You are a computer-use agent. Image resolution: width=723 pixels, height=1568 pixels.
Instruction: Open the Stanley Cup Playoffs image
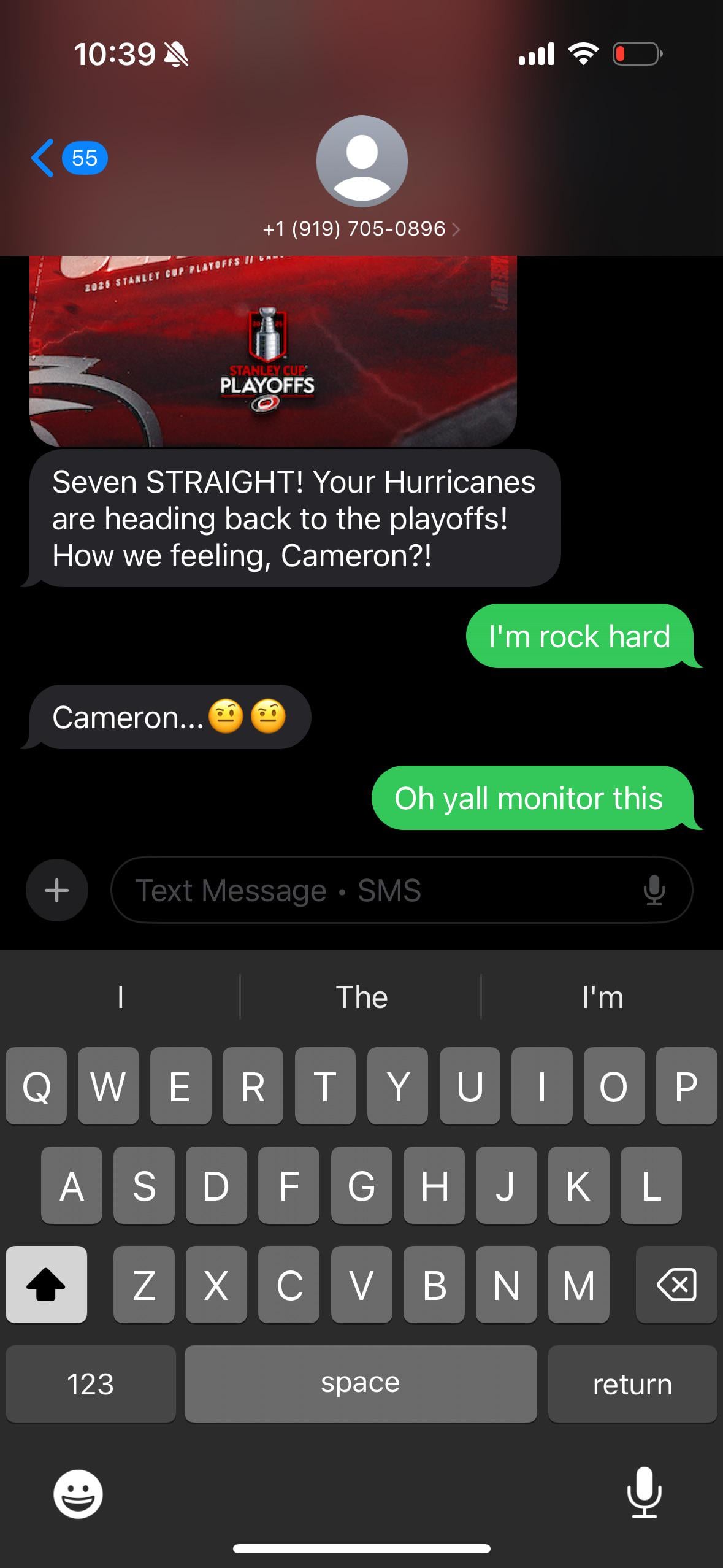click(x=273, y=351)
